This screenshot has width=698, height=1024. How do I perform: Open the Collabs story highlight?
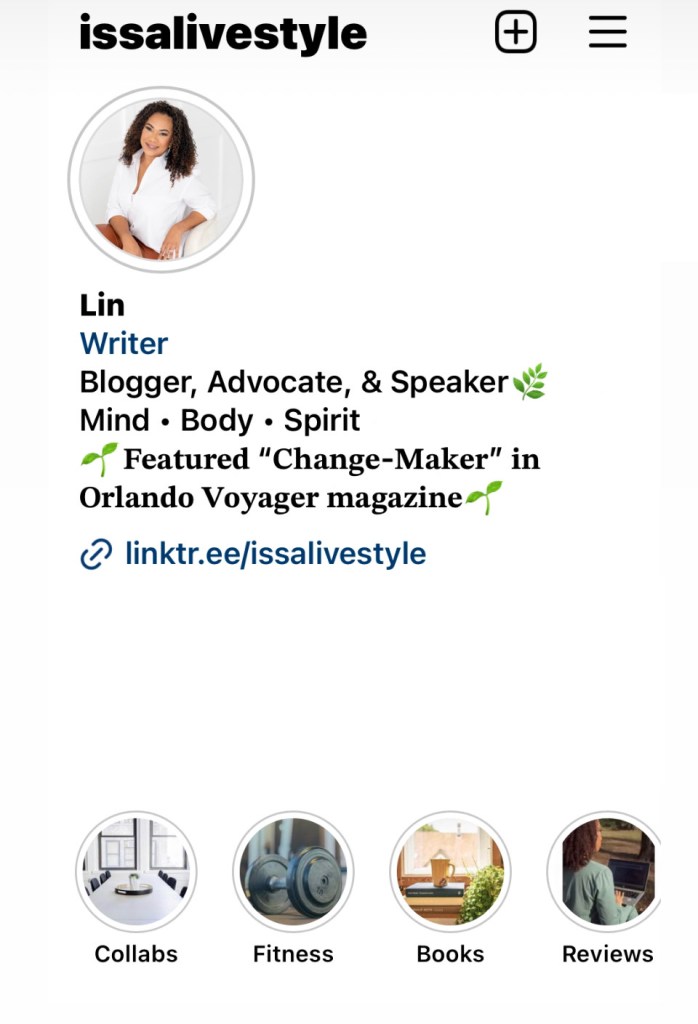(136, 872)
